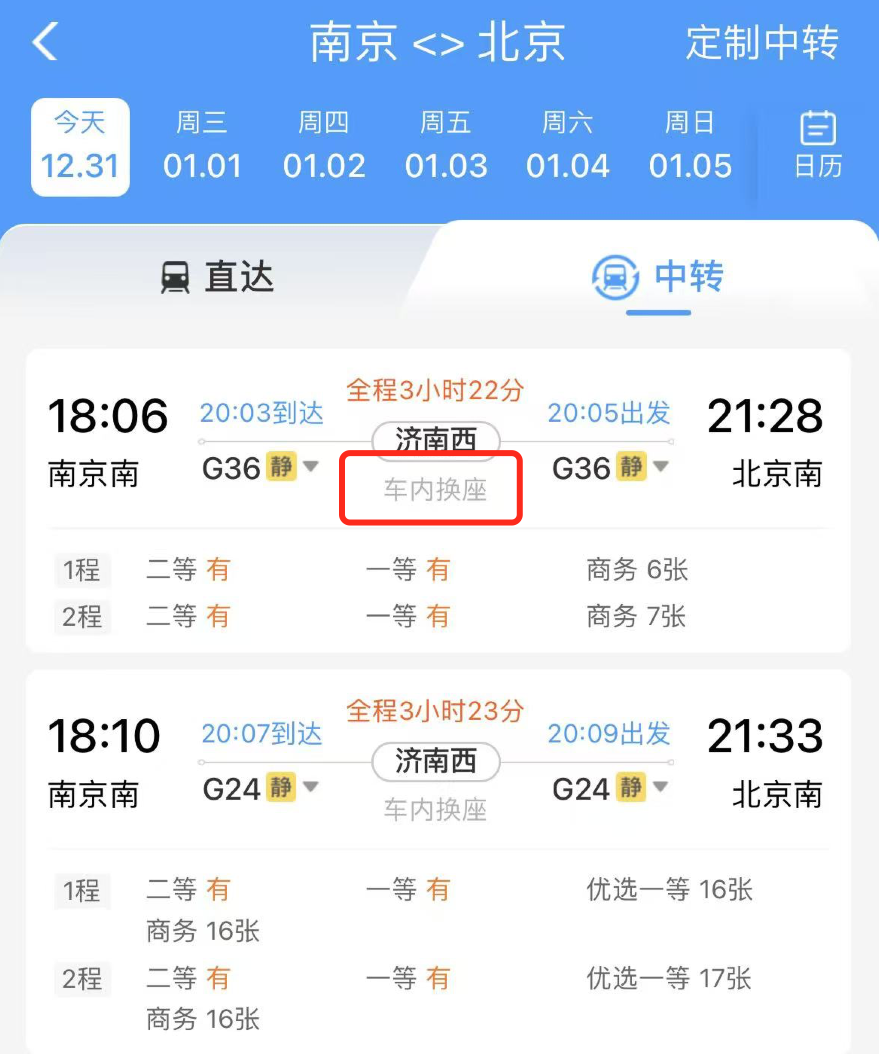
Task: Select today's date 12.31
Action: pos(80,147)
